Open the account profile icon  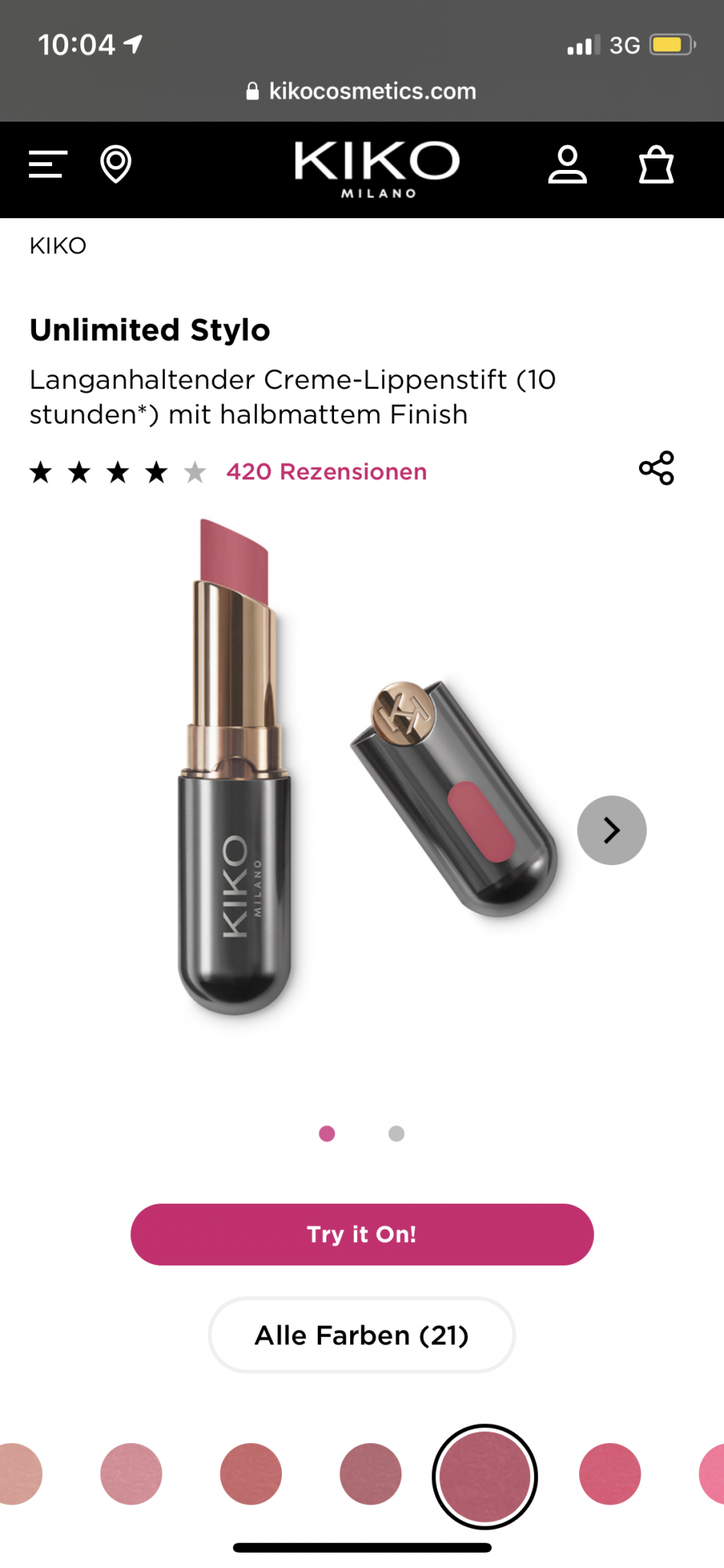568,165
